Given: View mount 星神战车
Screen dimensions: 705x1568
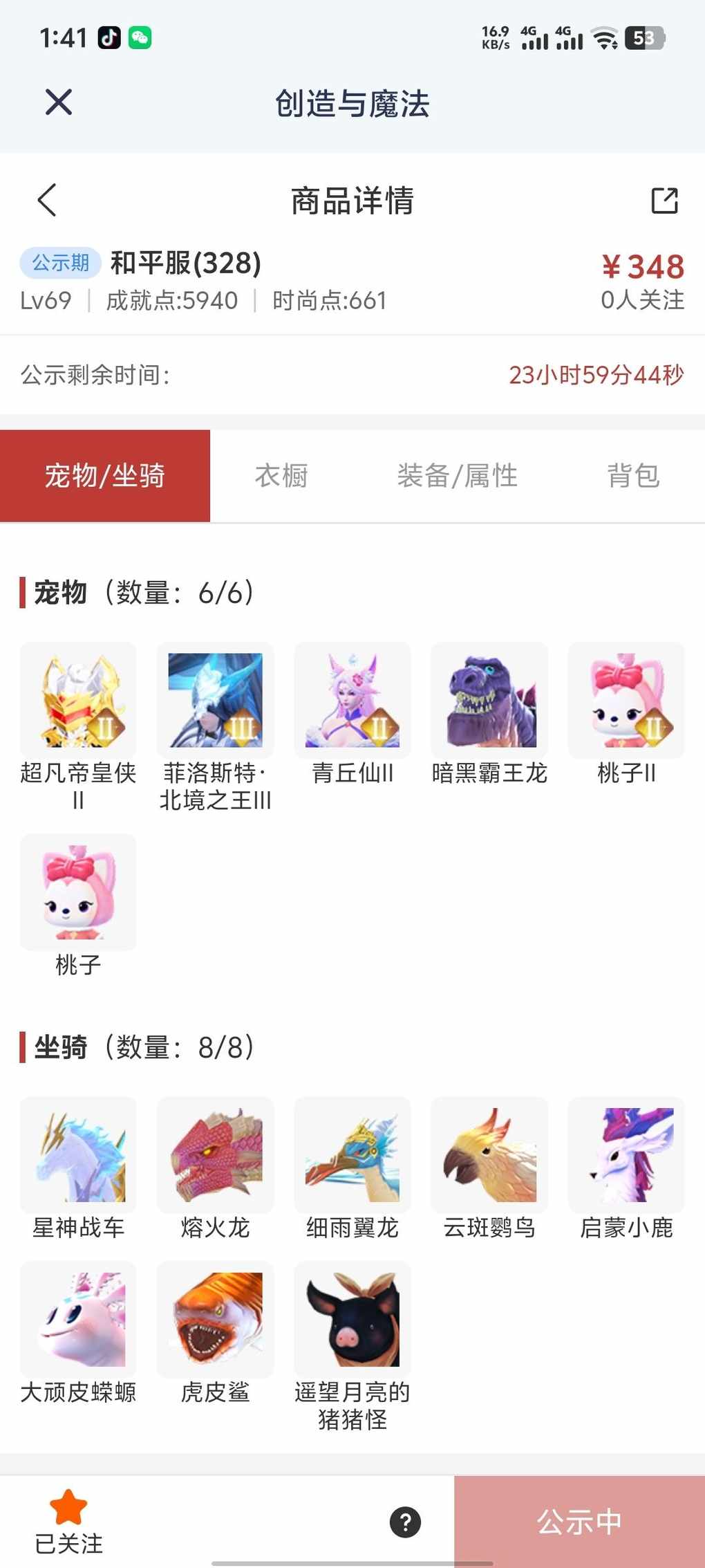Looking at the screenshot, I should click(78, 1154).
